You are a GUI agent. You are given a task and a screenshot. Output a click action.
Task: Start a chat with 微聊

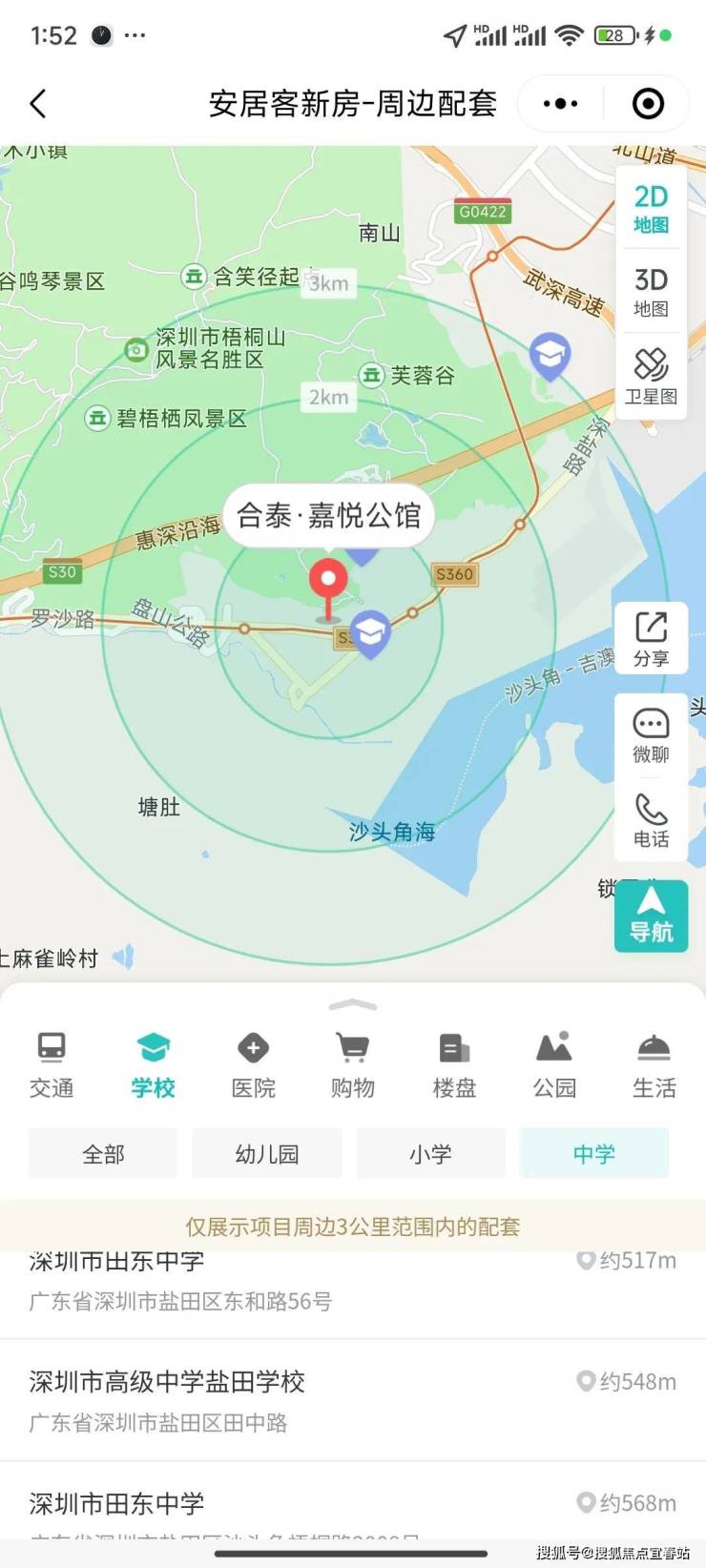point(651,734)
